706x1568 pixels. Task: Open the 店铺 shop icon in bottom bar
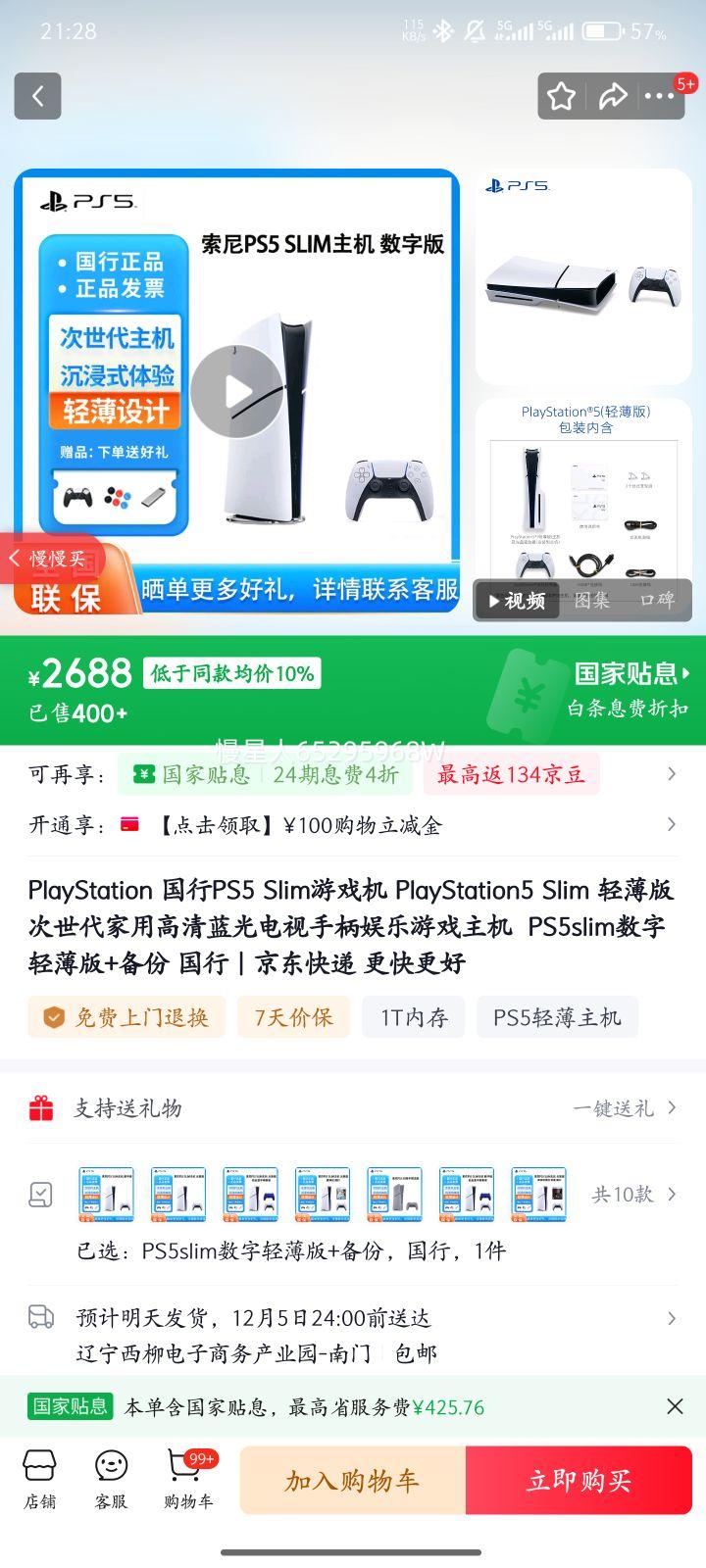[x=39, y=1480]
